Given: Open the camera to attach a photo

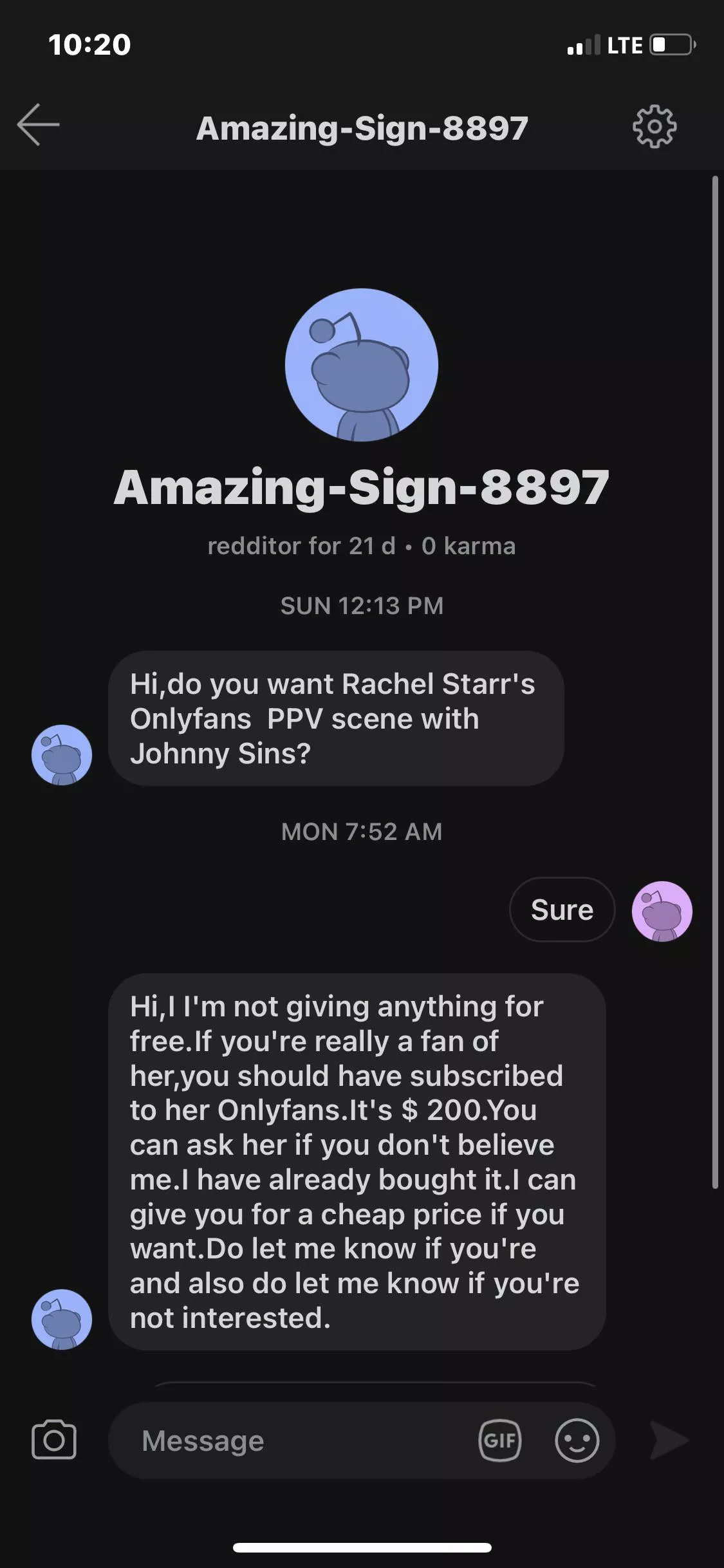Looking at the screenshot, I should click(53, 1442).
